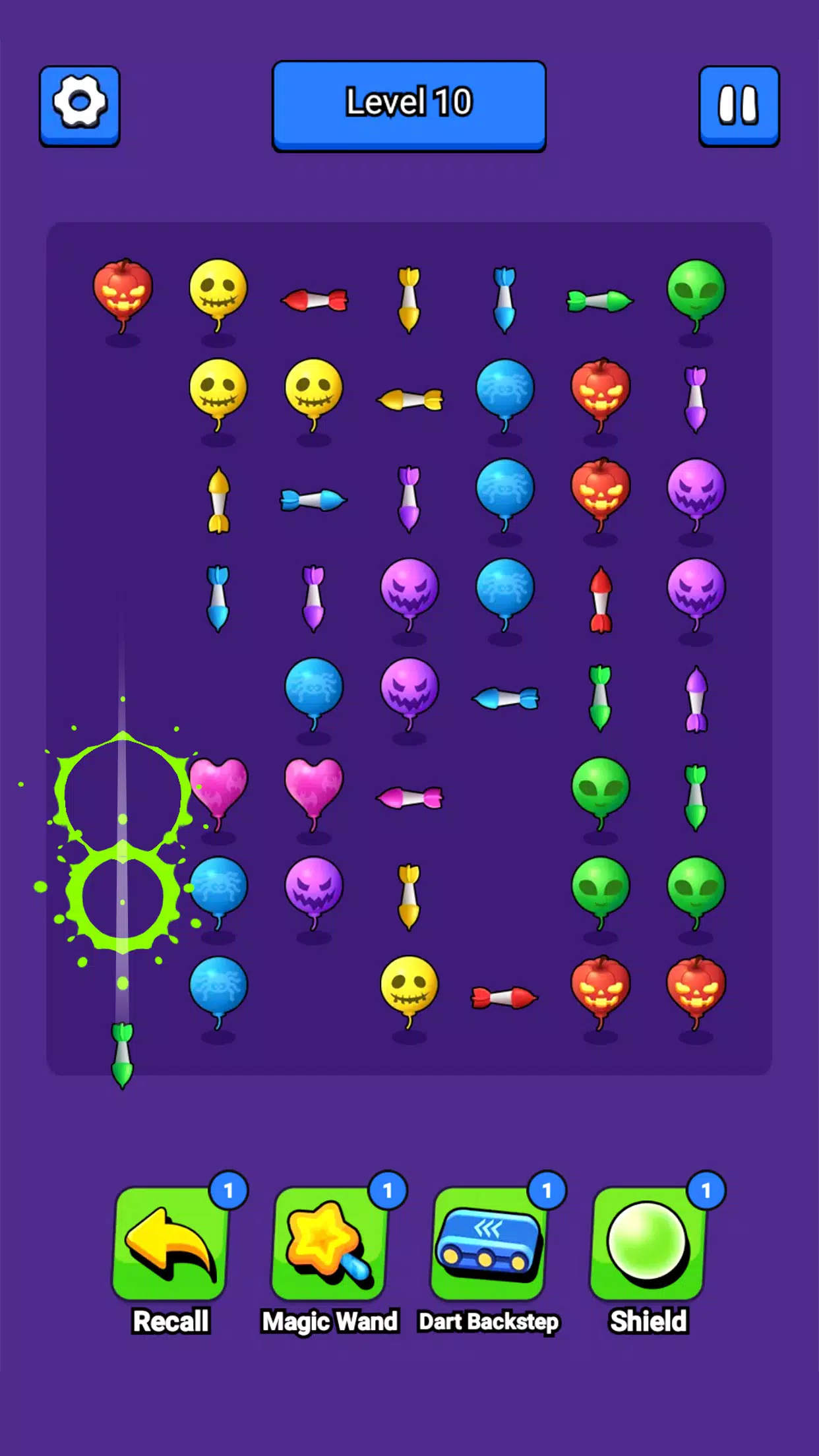Viewport: 819px width, 1456px height.
Task: Launch the horizontal green dart in the top row
Action: pos(600,301)
